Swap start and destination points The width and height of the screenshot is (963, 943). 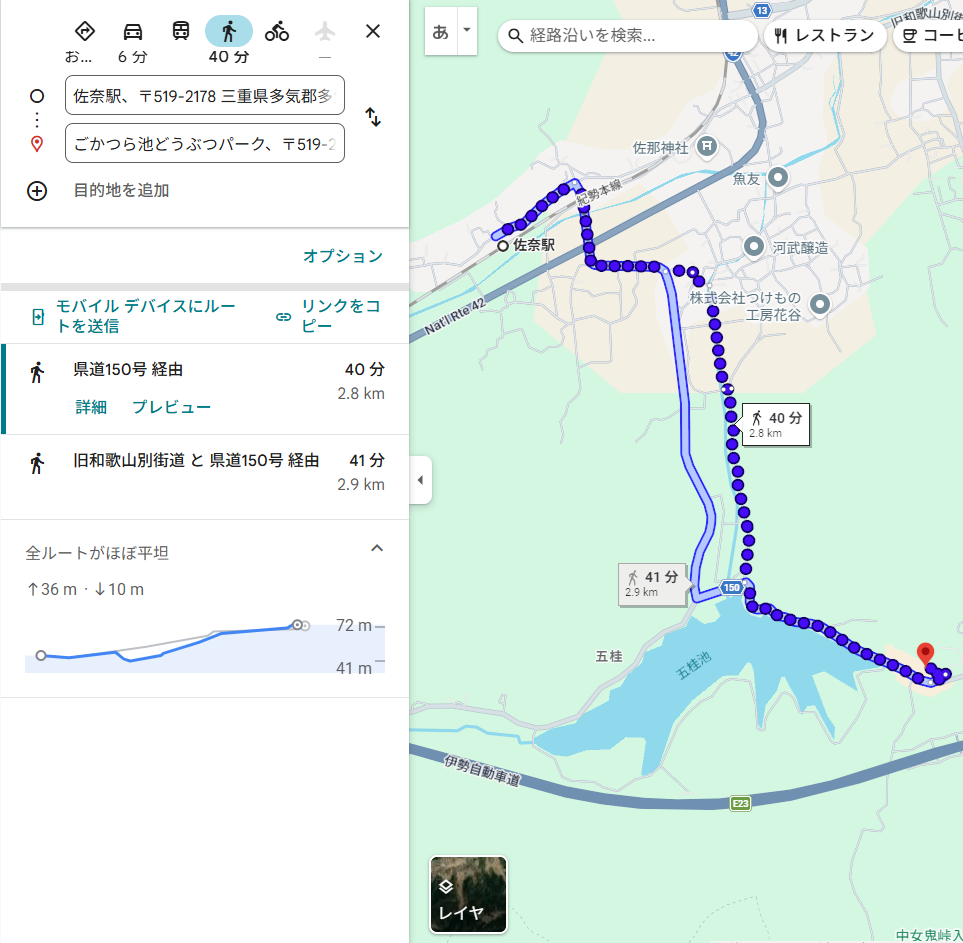click(x=373, y=117)
